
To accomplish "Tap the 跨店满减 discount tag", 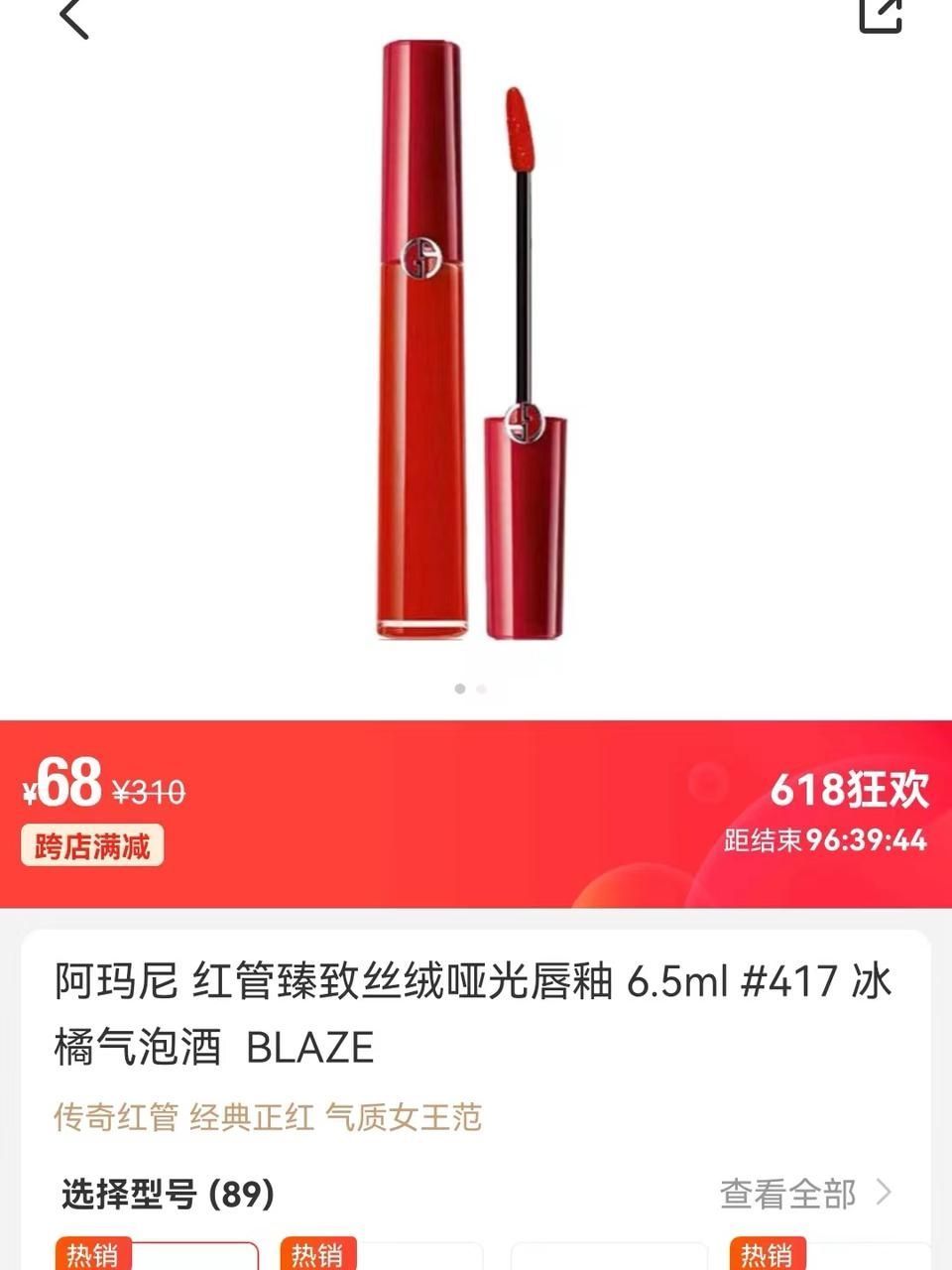I will pos(92,846).
